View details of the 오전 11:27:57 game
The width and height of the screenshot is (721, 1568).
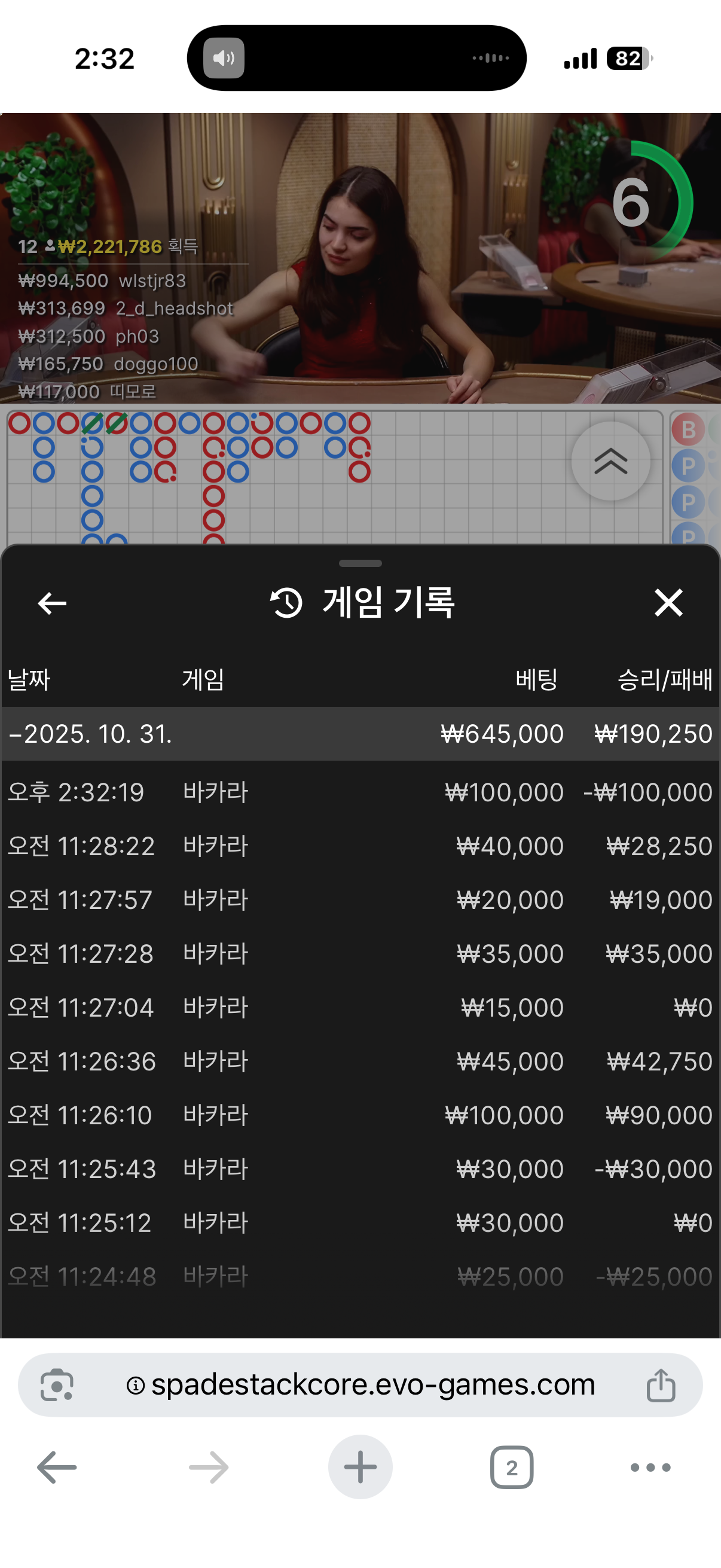(360, 899)
